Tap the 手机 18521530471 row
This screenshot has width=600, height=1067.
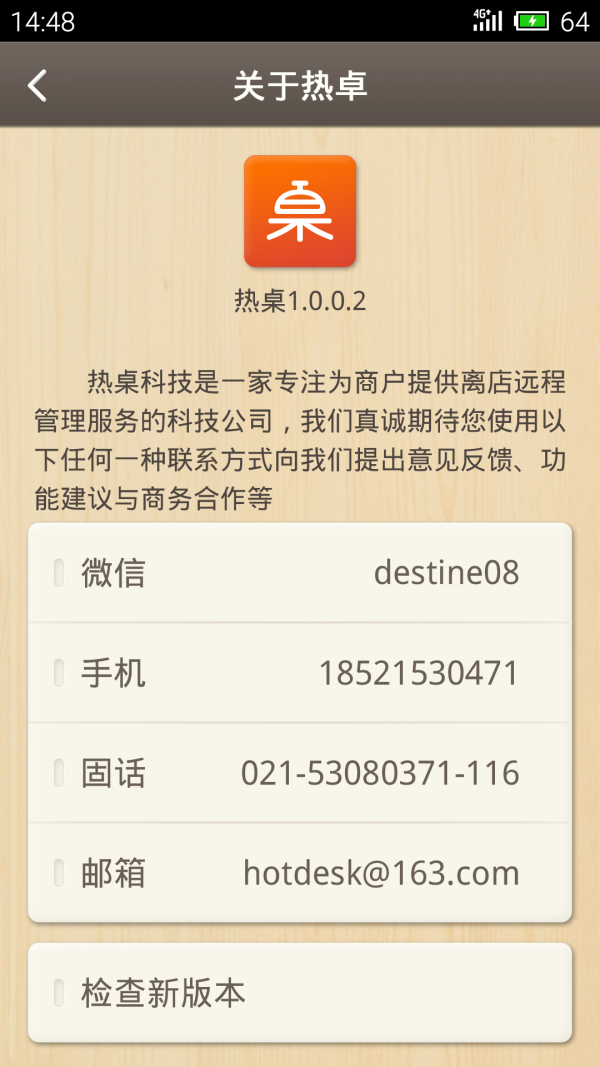[300, 673]
